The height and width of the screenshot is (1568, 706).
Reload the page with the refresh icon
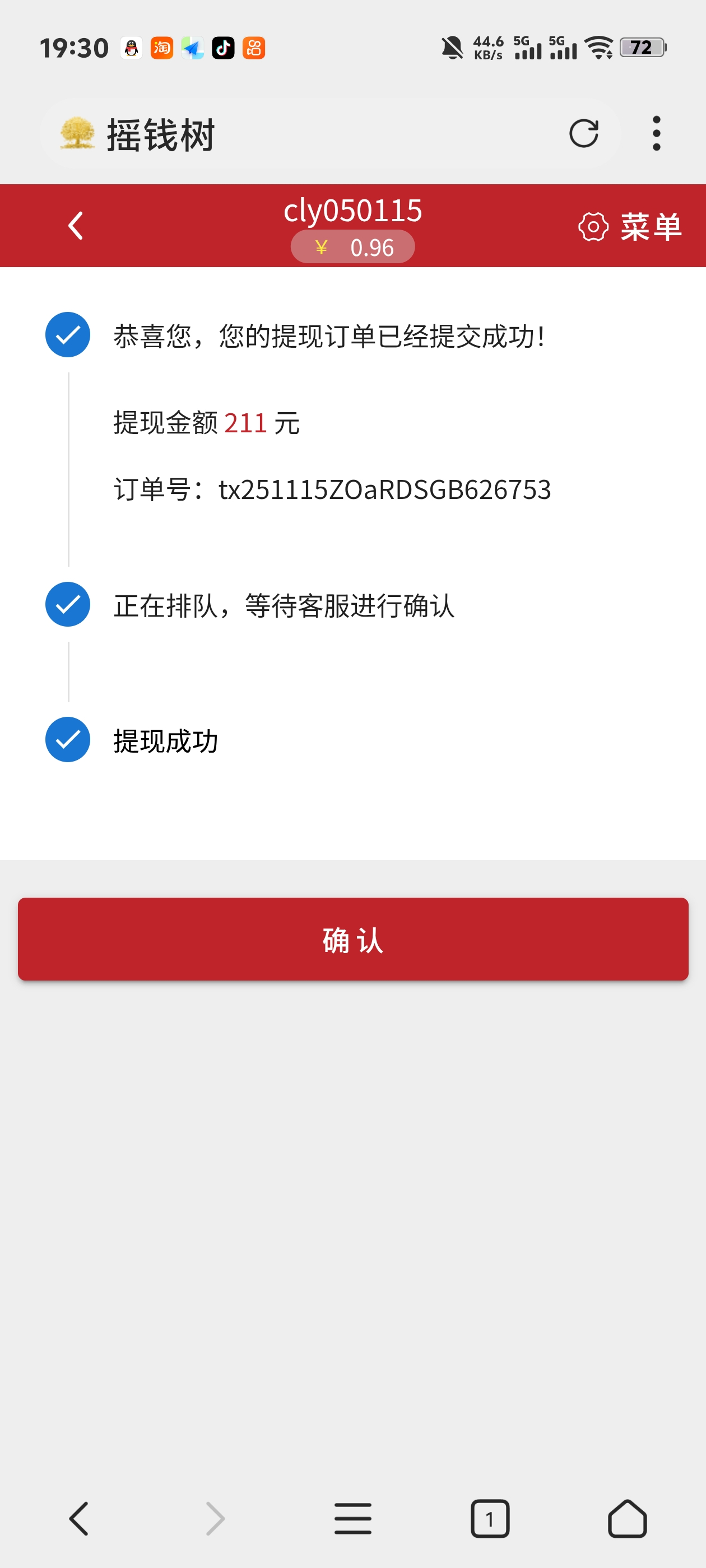tap(583, 133)
